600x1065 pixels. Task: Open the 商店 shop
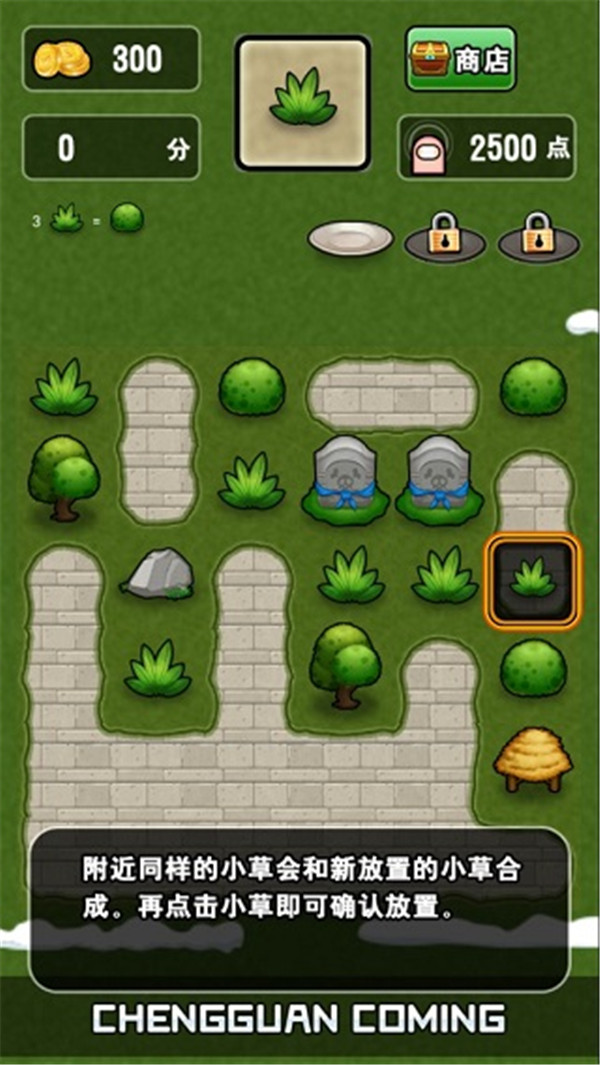(x=460, y=59)
